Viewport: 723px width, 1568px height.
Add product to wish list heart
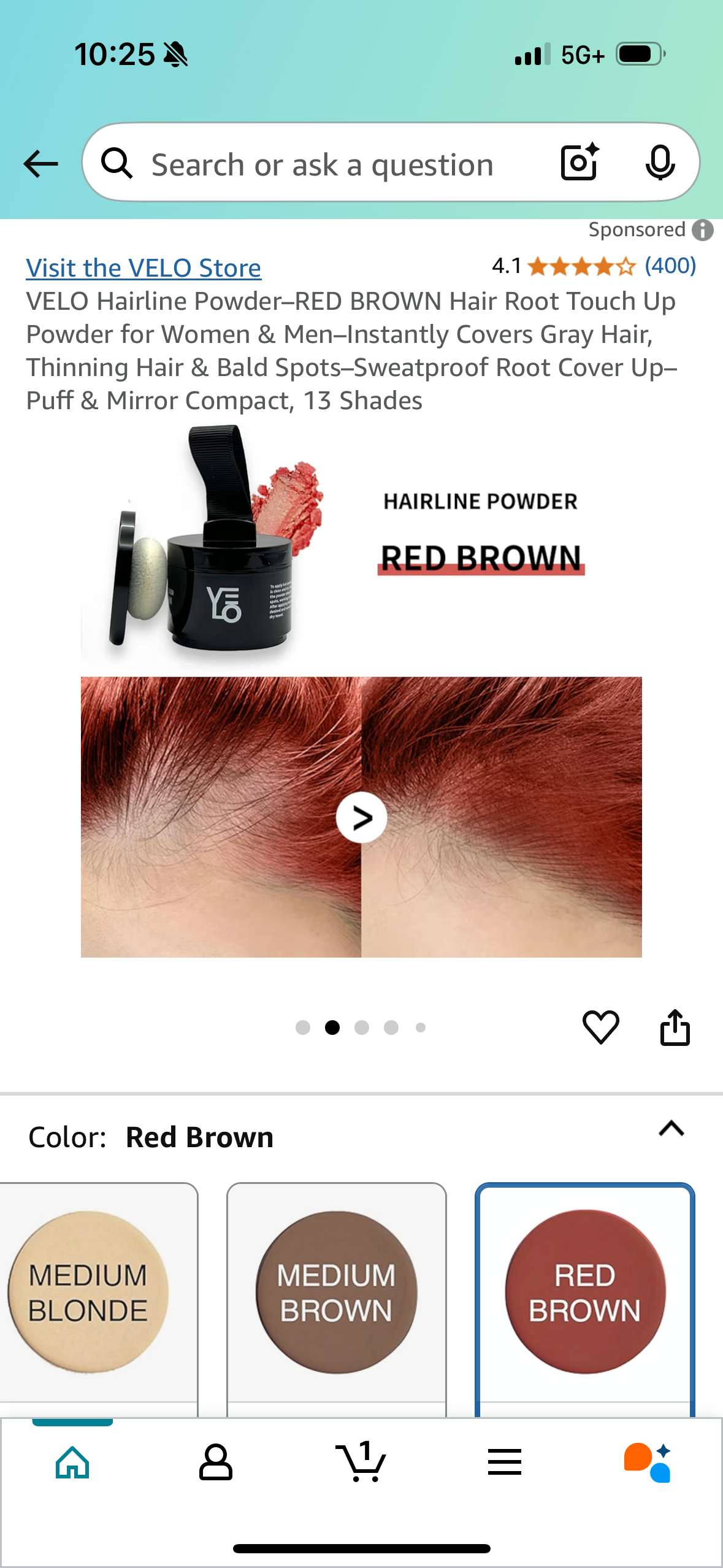point(600,1027)
